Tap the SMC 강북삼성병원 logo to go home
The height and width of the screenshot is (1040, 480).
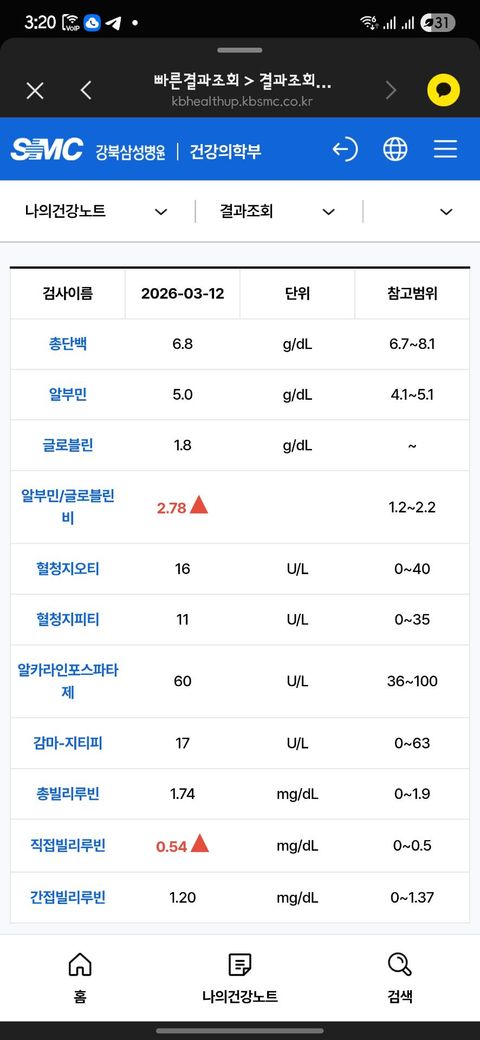coord(136,150)
